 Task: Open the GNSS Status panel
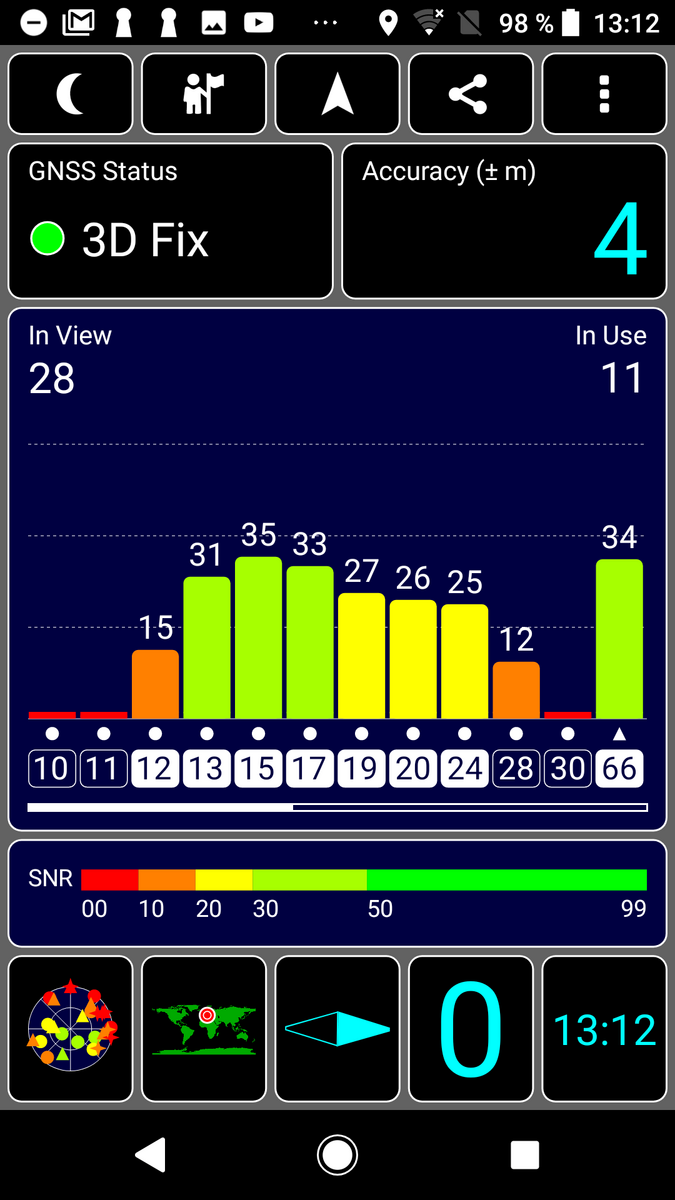[171, 221]
